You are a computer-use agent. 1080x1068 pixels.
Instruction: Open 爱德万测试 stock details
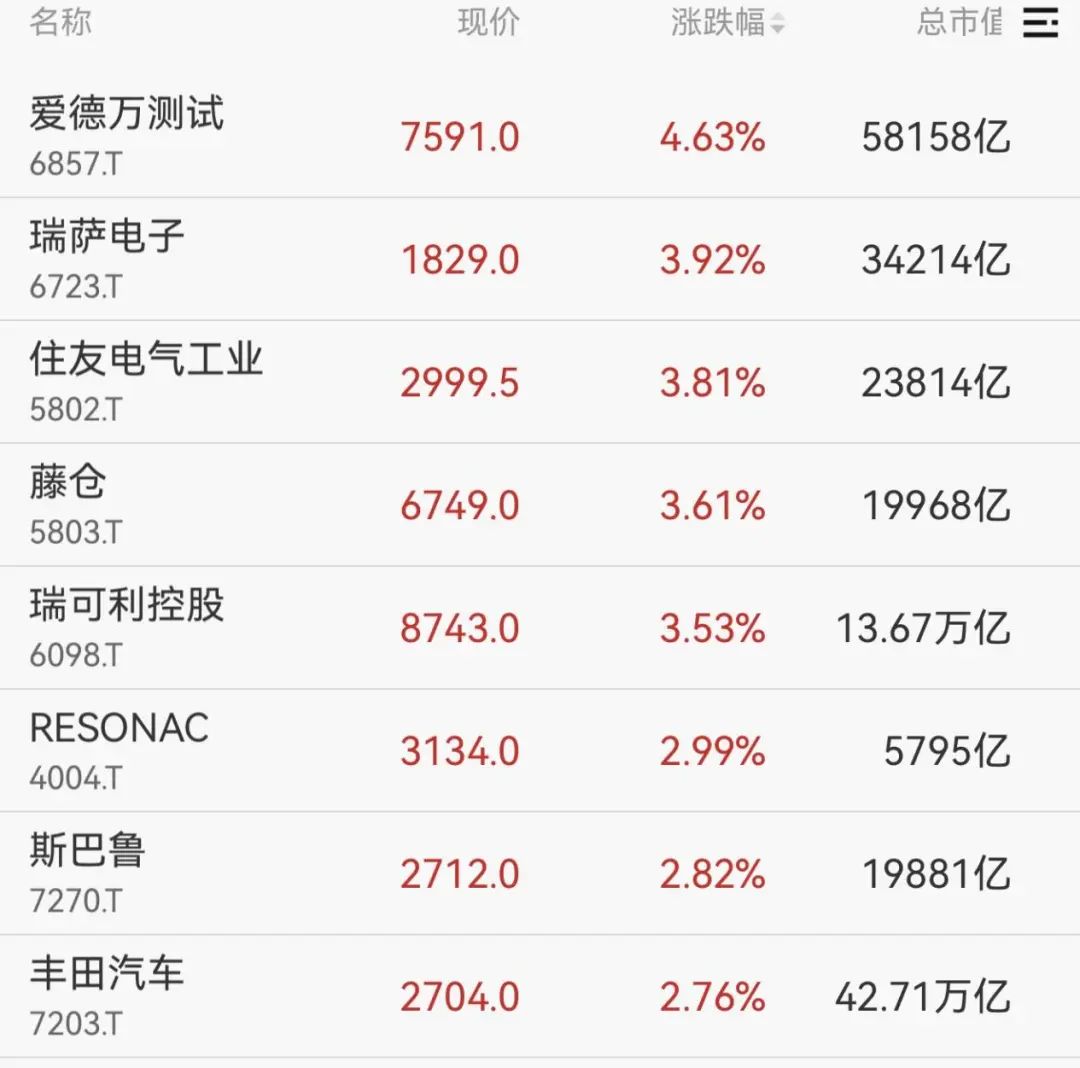(x=127, y=134)
